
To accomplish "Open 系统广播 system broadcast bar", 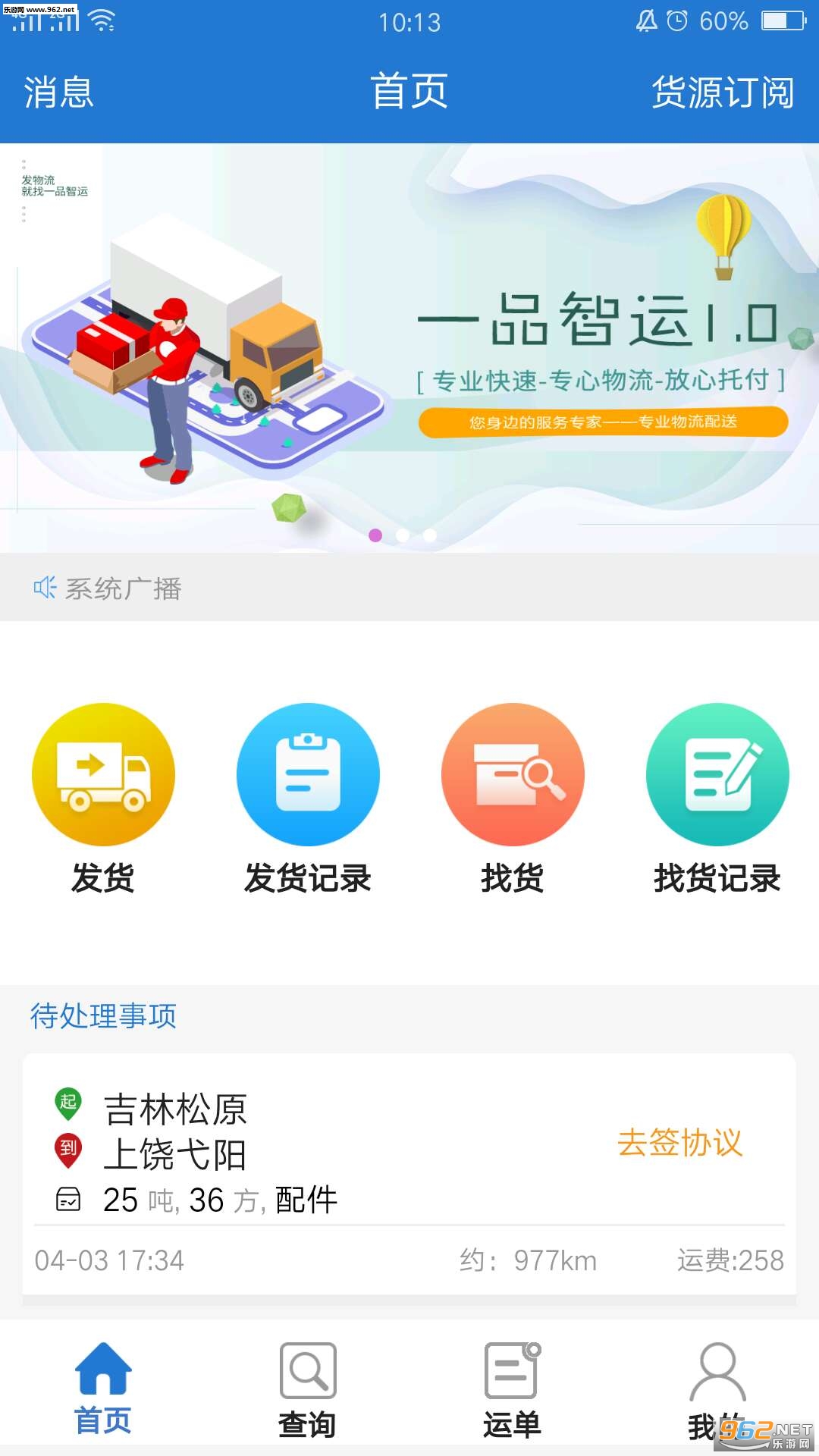I will [x=409, y=588].
